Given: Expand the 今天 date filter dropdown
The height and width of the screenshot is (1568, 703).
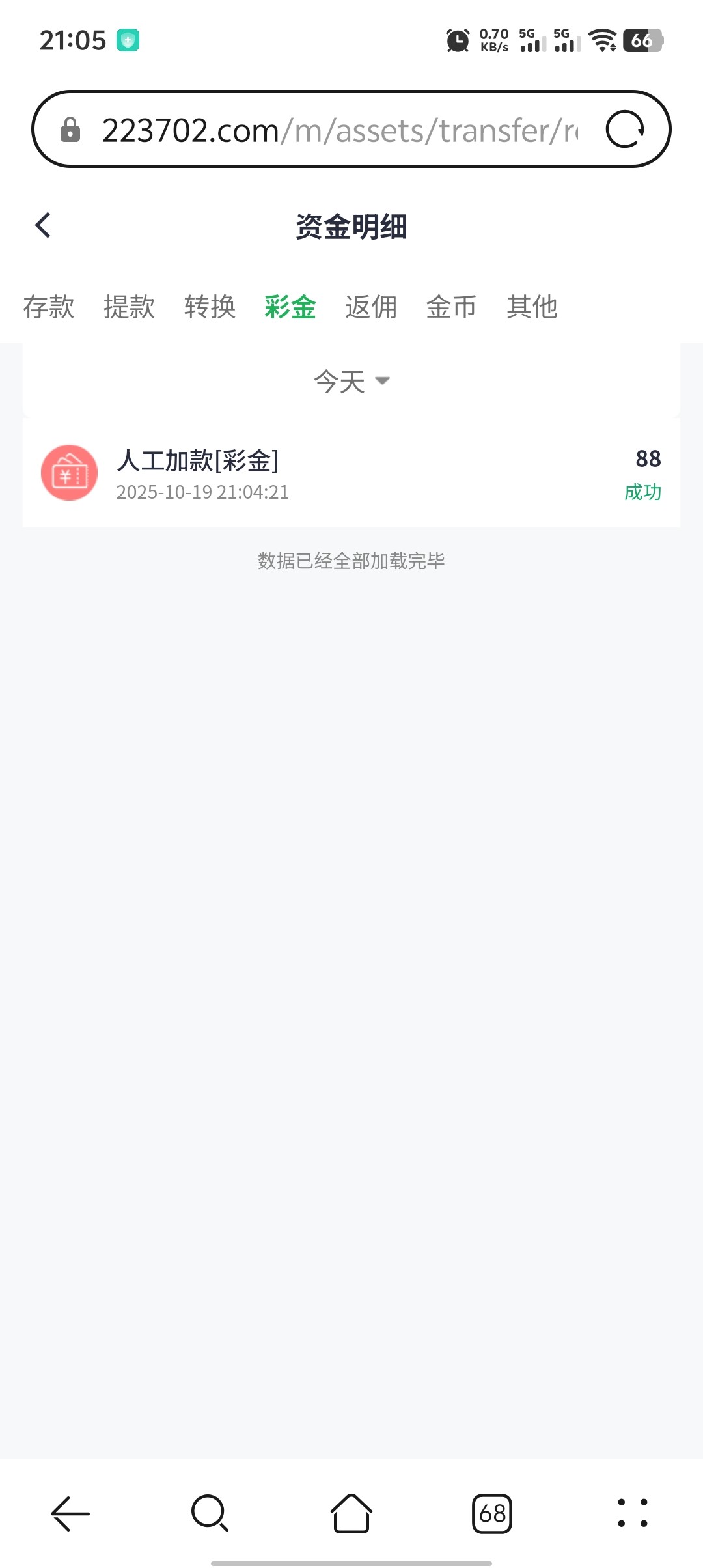Looking at the screenshot, I should pos(351,382).
